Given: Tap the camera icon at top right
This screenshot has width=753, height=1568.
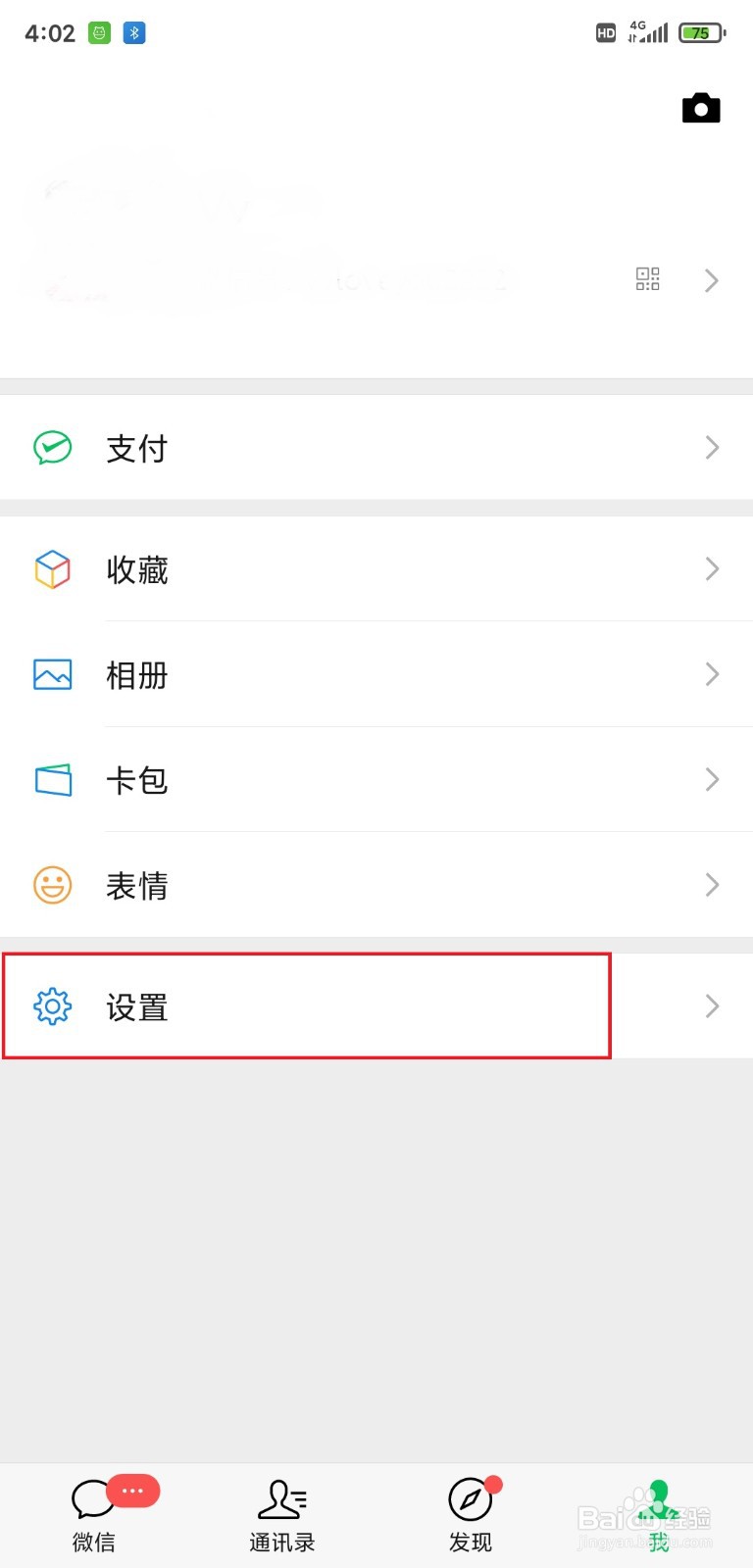Looking at the screenshot, I should click(x=700, y=108).
